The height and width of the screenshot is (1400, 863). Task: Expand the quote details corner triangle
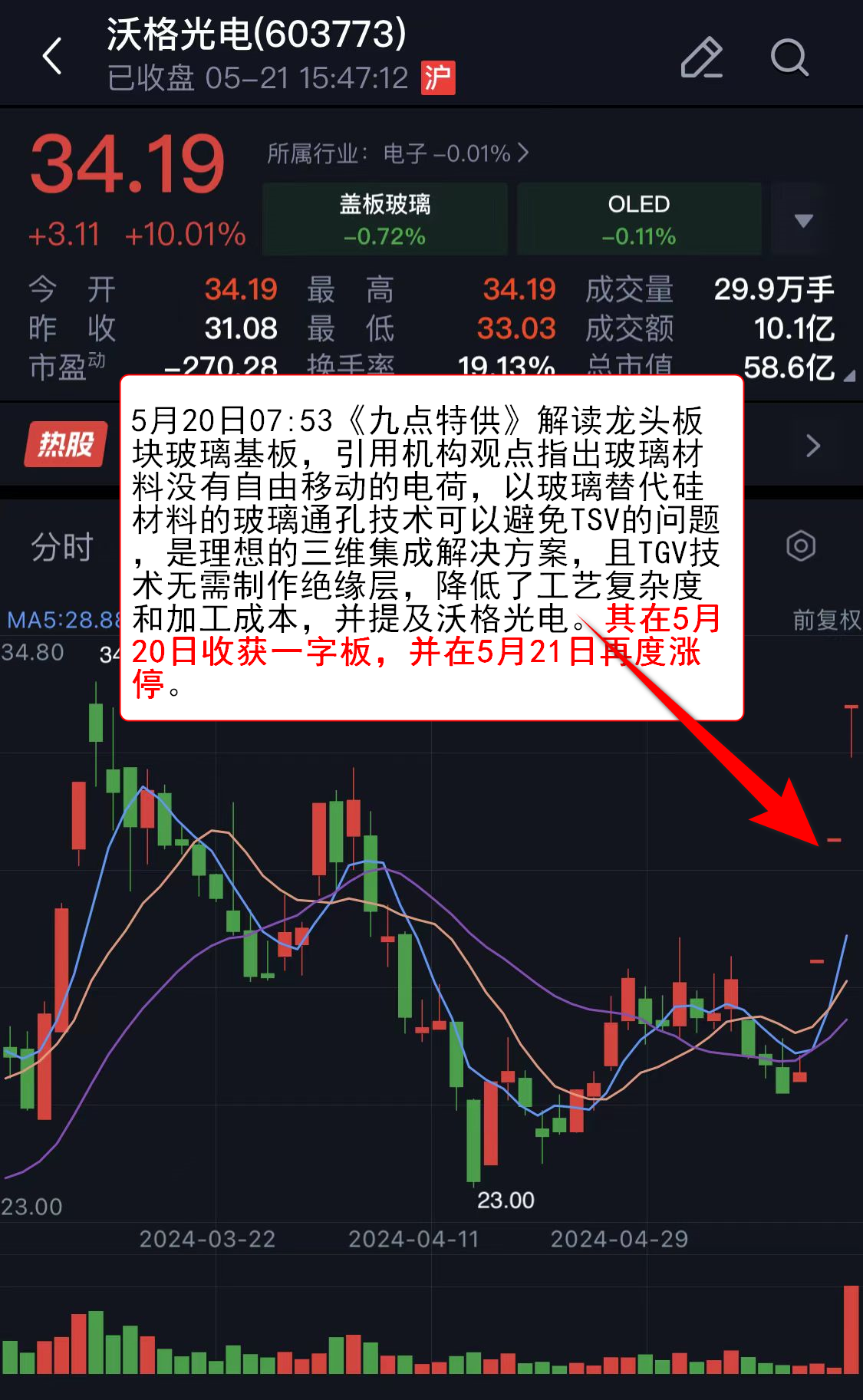pyautogui.click(x=849, y=377)
